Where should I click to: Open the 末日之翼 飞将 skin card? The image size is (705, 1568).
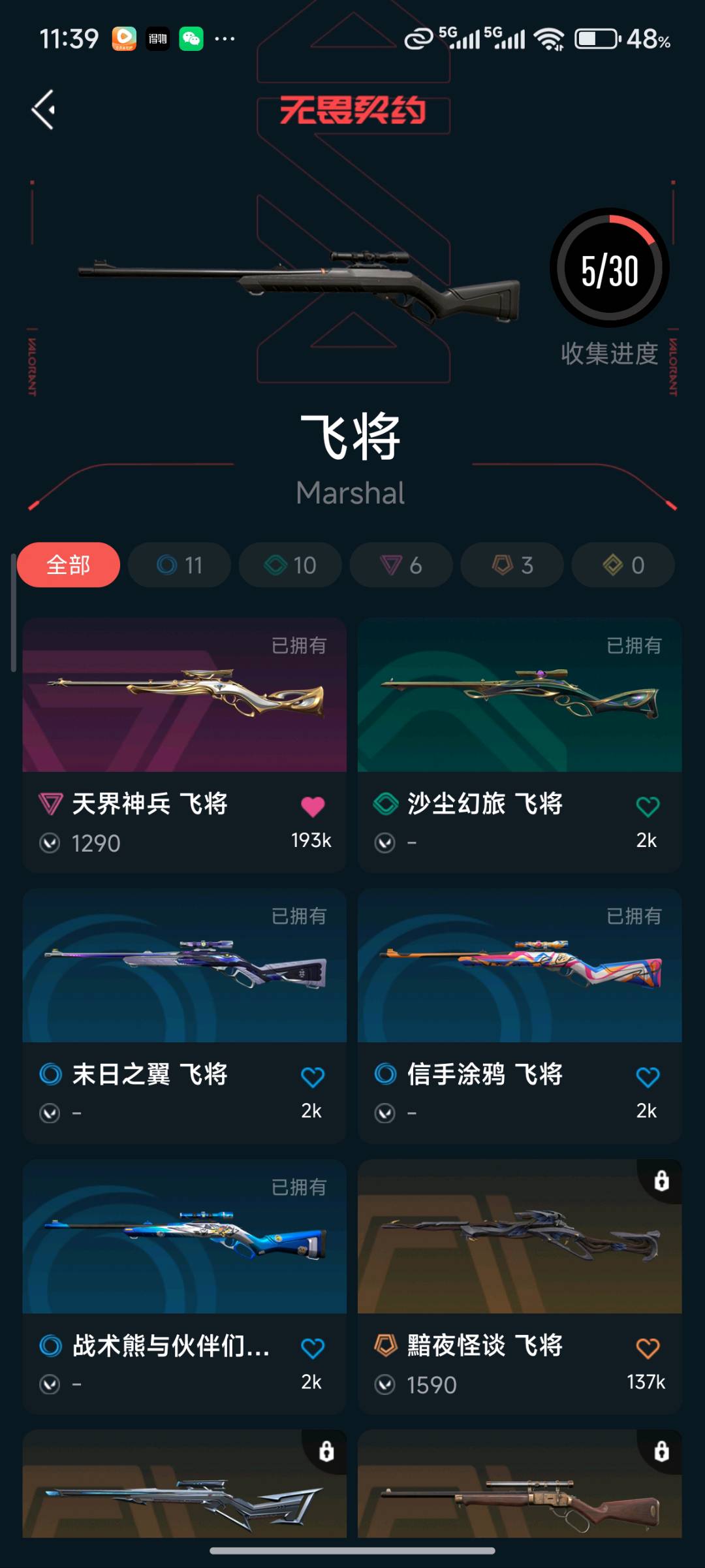[185, 967]
